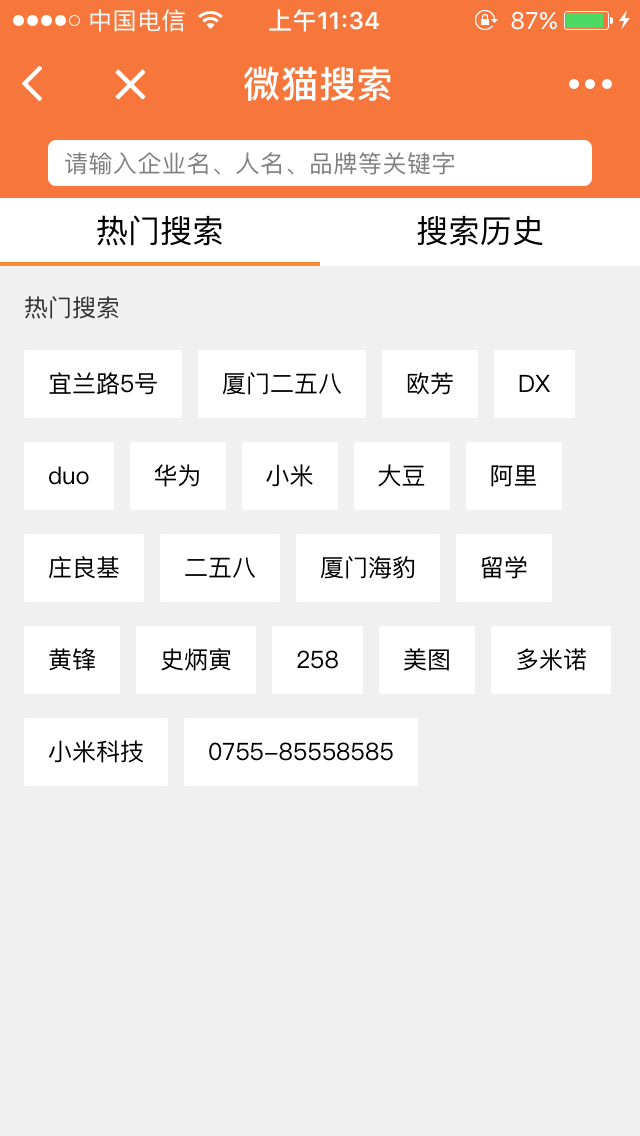Viewport: 640px width, 1136px height.
Task: Search for 宜兰路5号 chip
Action: point(103,384)
